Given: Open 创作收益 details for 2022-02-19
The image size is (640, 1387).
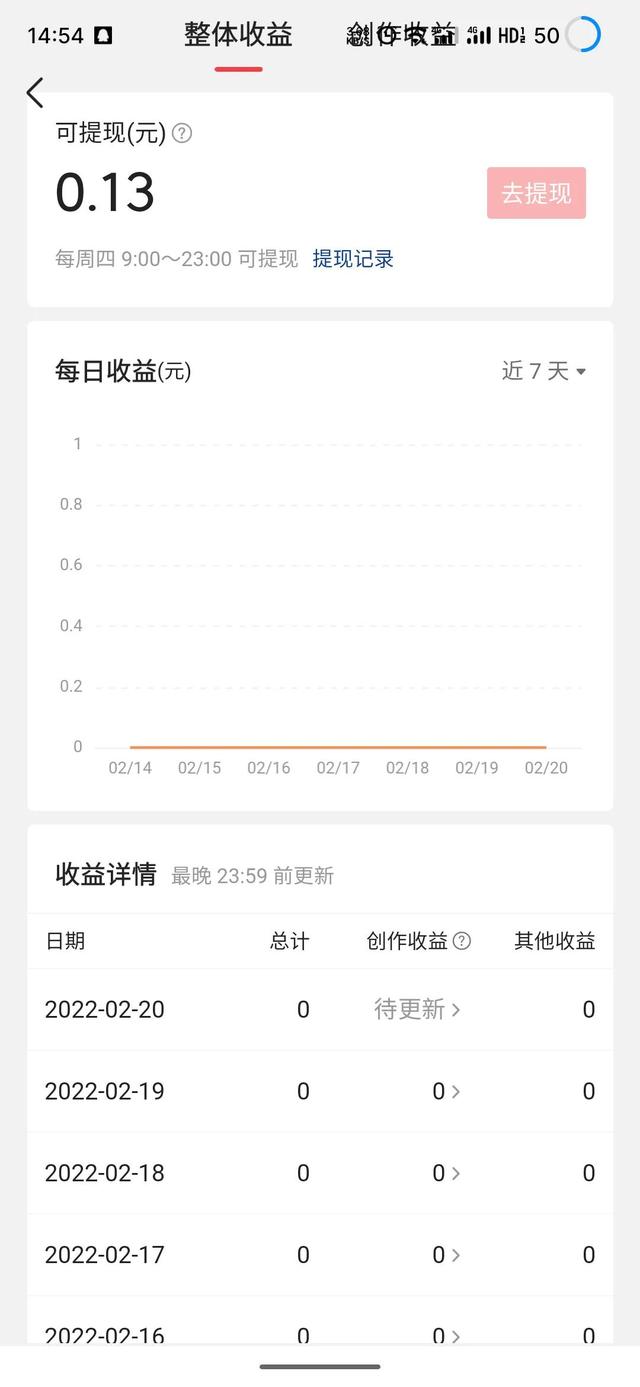Looking at the screenshot, I should [x=446, y=1091].
